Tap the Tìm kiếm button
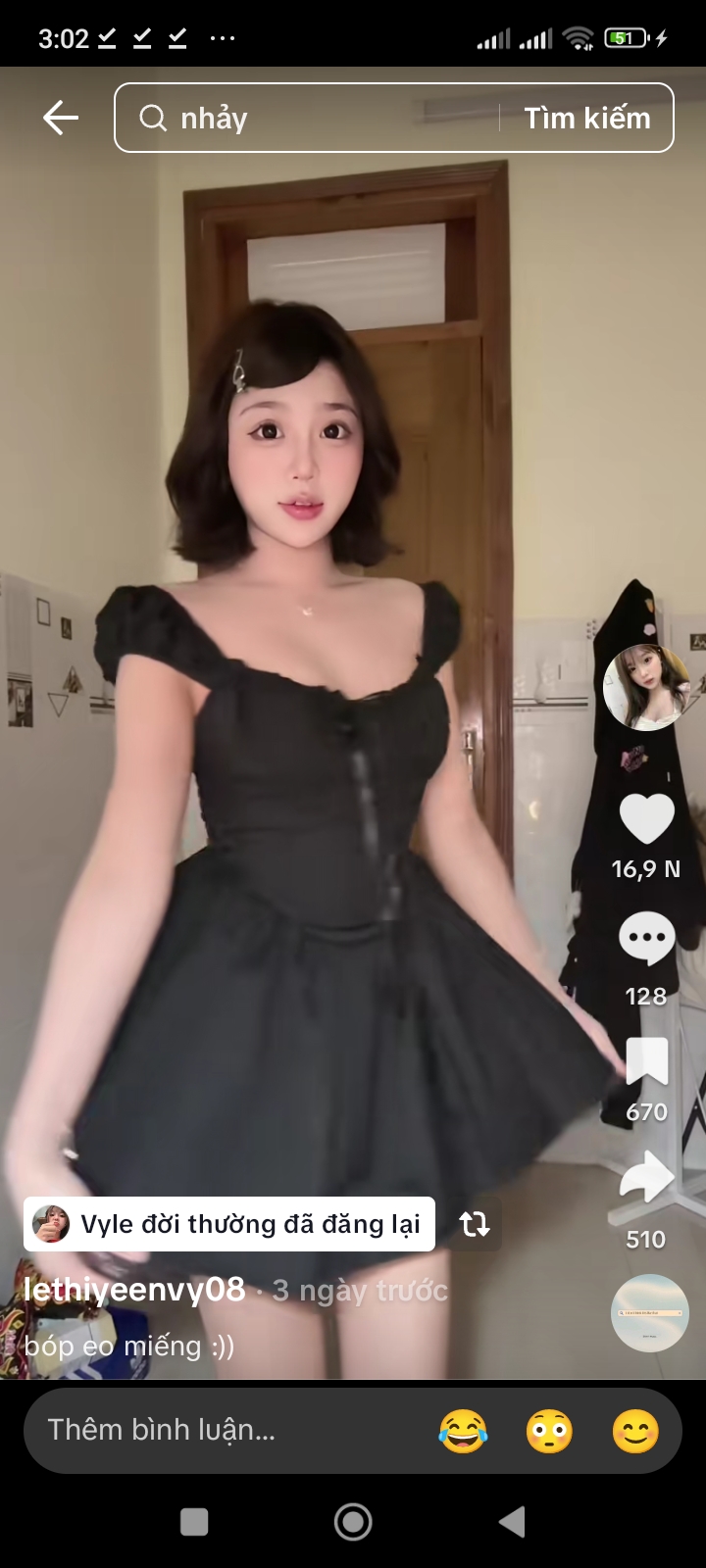Screen dimensions: 706x1568 pos(586,118)
